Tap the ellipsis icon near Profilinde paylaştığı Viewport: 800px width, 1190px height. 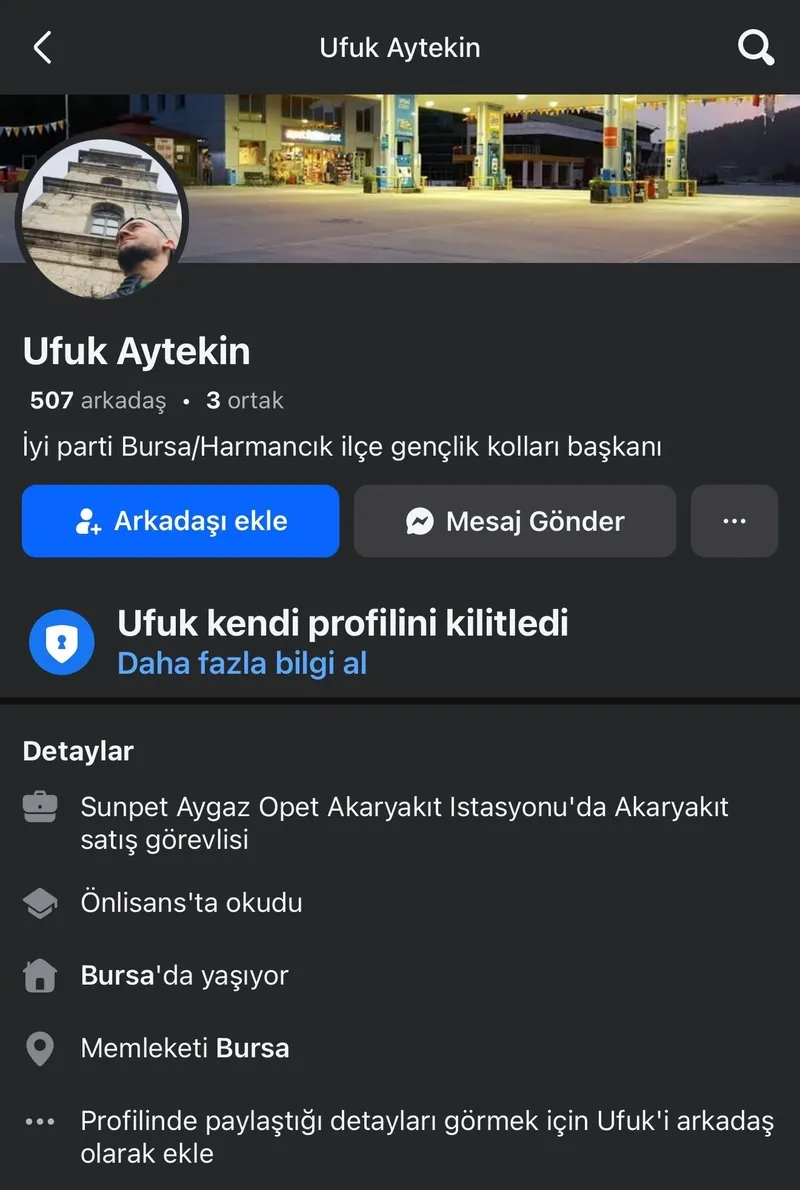click(x=40, y=1120)
